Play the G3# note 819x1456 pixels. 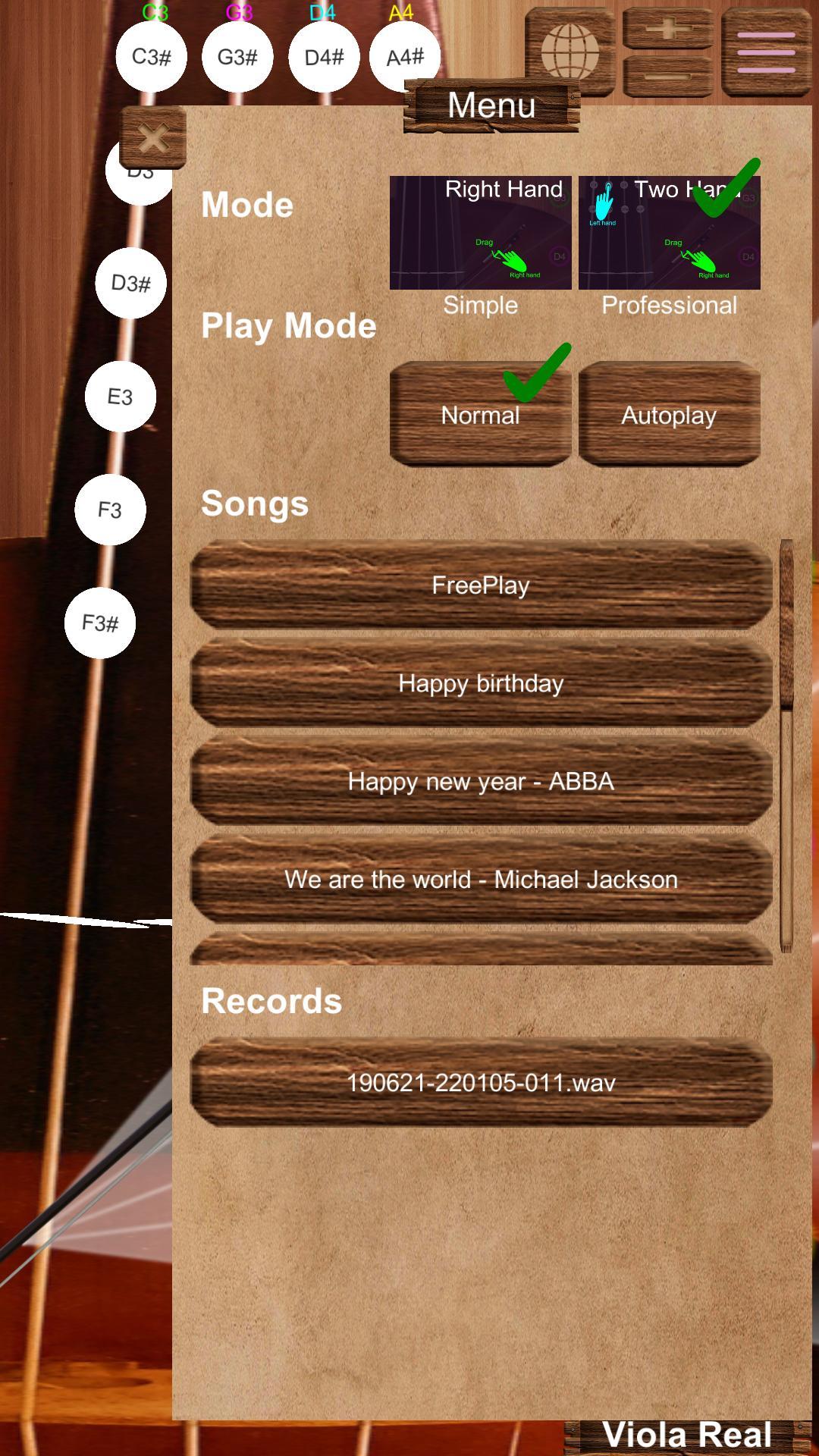237,57
